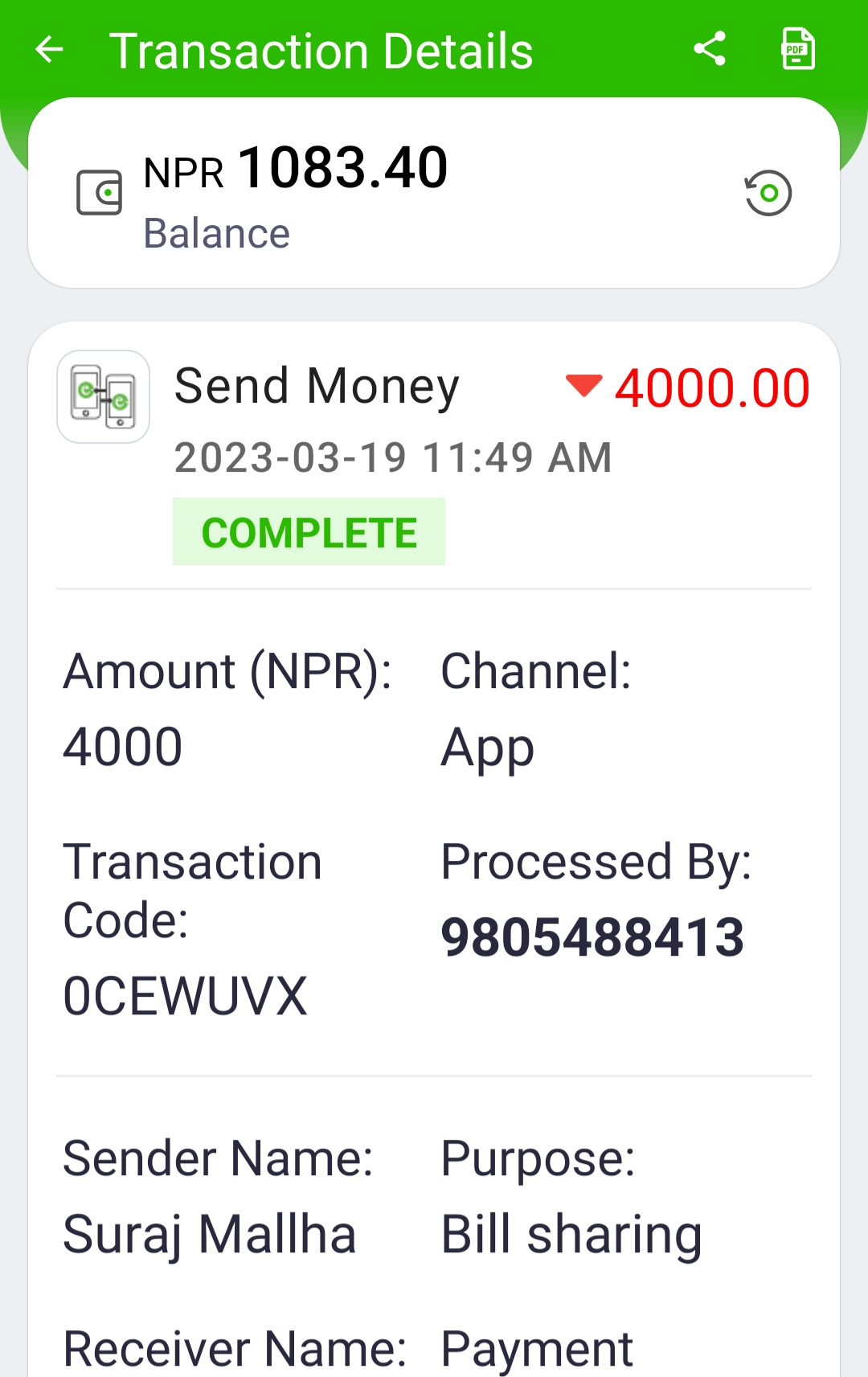Image resolution: width=868 pixels, height=1377 pixels.
Task: Download the transaction as PDF
Action: [797, 49]
